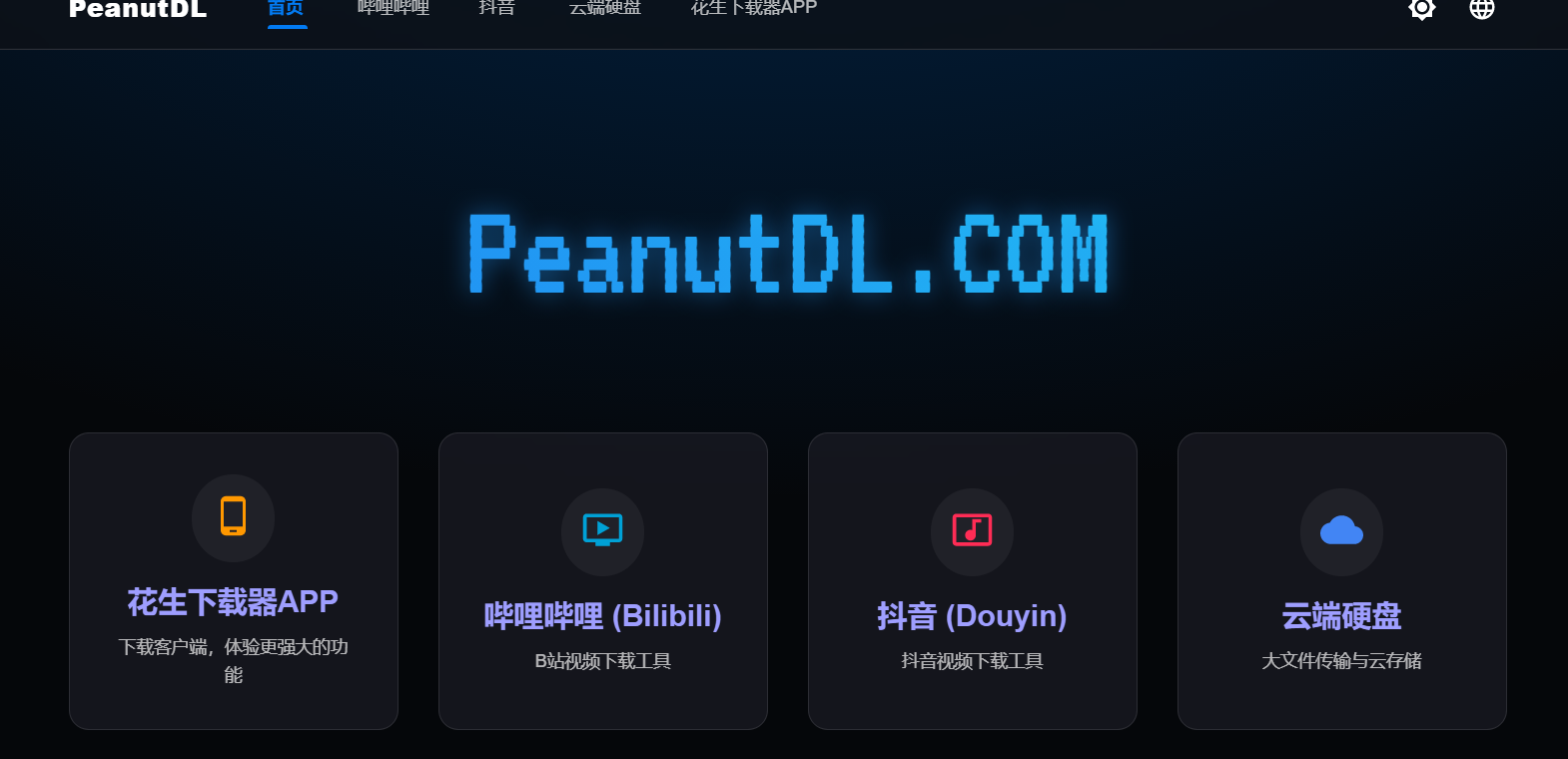Screen dimensions: 1568x759
Task: Open the 花生下载器APP card
Action: coord(234,580)
